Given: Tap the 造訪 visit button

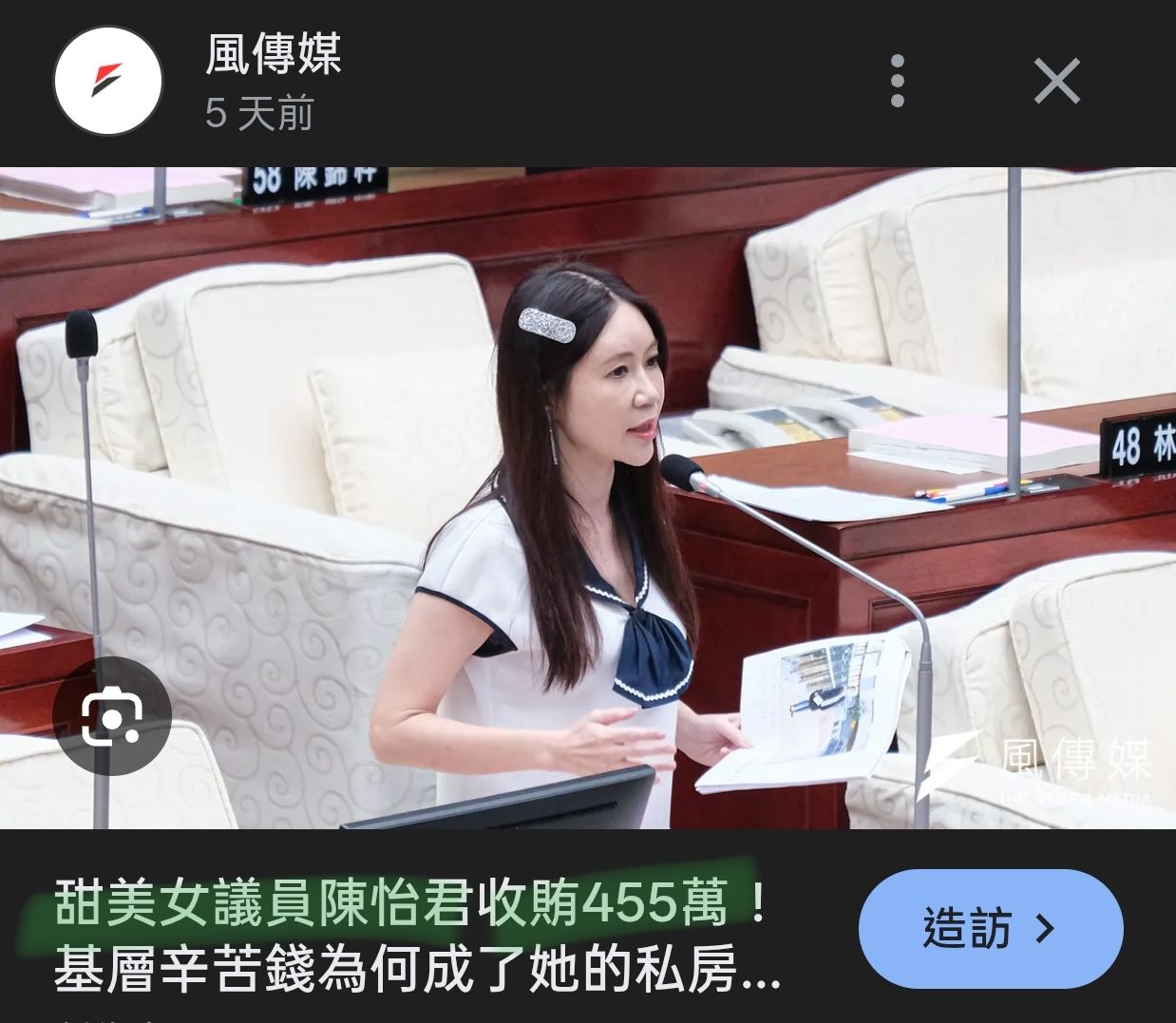Looking at the screenshot, I should click(x=990, y=928).
